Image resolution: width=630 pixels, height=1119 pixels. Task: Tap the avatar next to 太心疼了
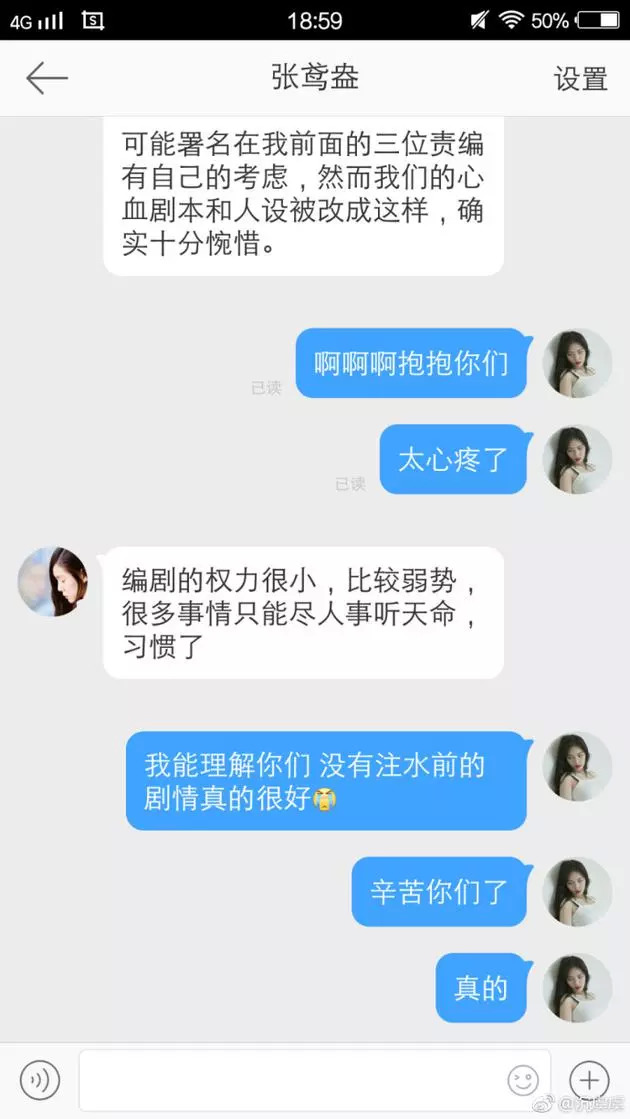(577, 459)
